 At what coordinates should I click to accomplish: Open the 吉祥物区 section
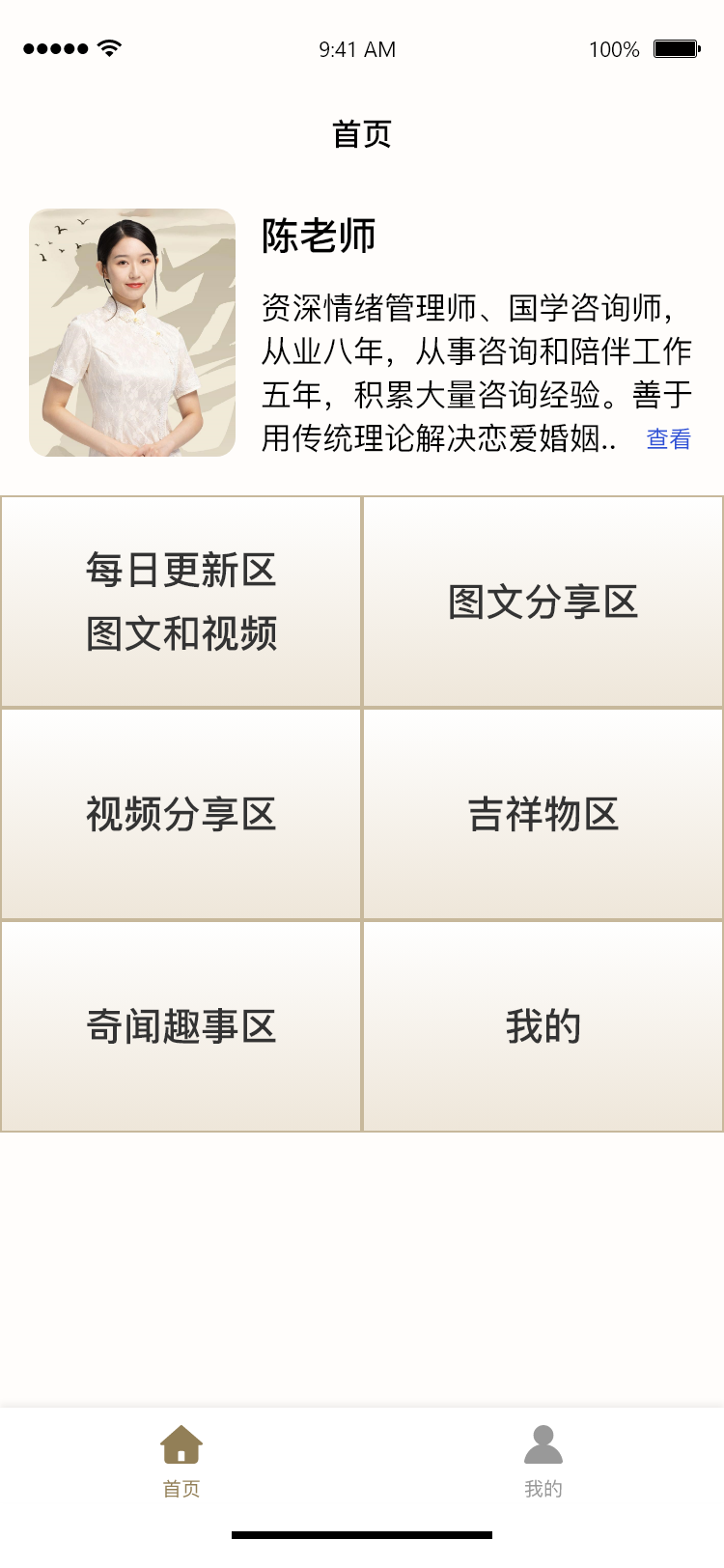543,814
